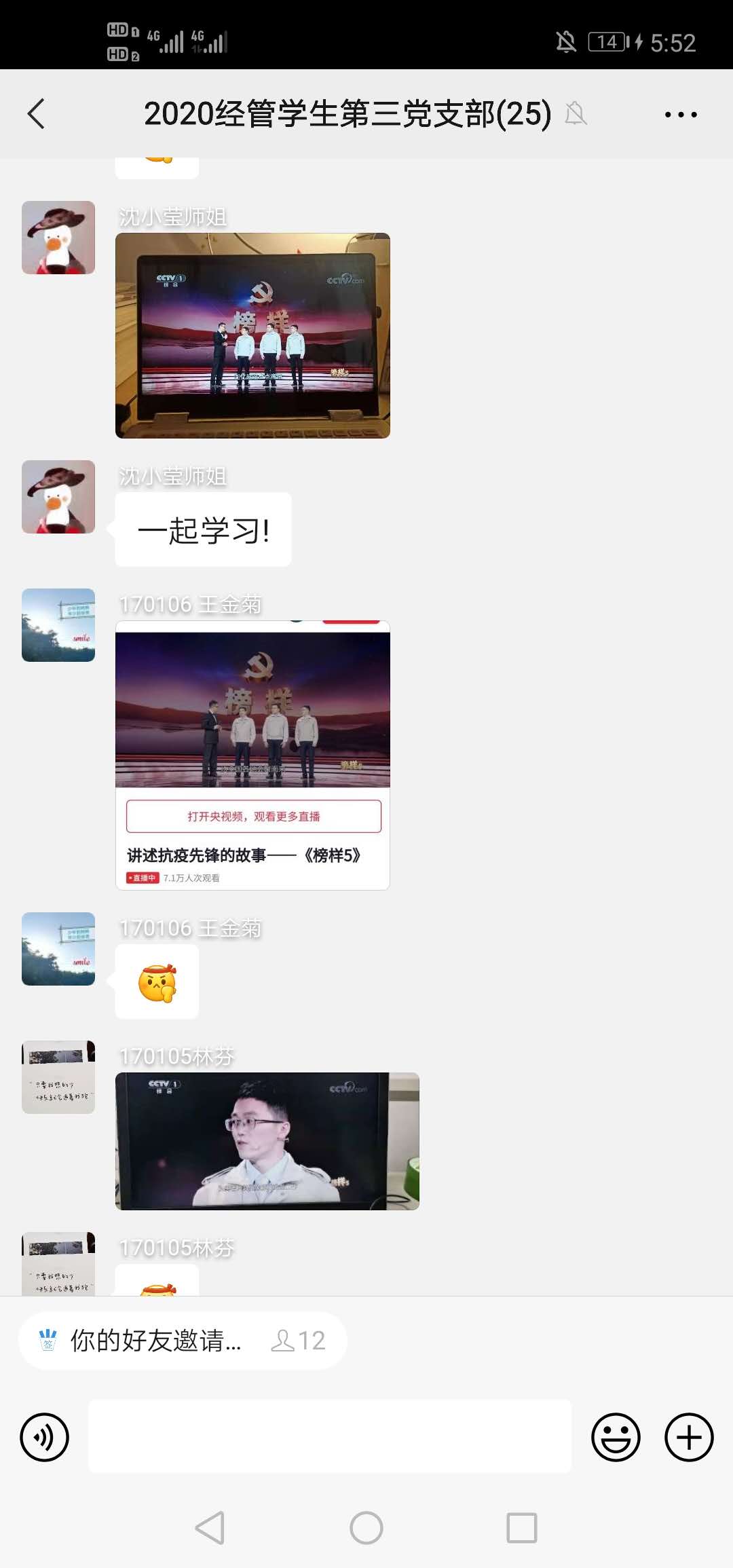
Task: Open the group chat options menu
Action: 680,114
